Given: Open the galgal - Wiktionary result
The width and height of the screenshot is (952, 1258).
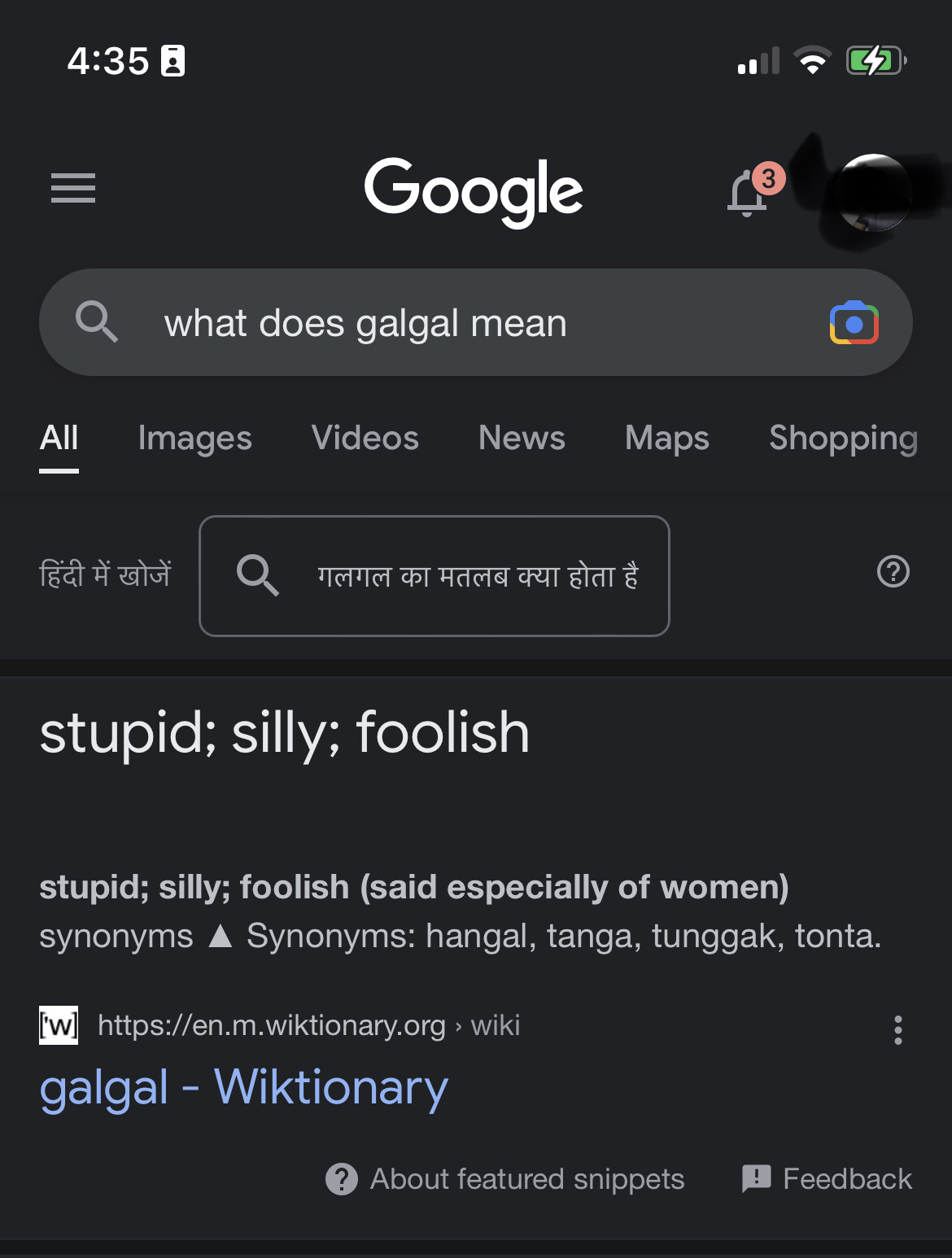Looking at the screenshot, I should coord(243,1088).
